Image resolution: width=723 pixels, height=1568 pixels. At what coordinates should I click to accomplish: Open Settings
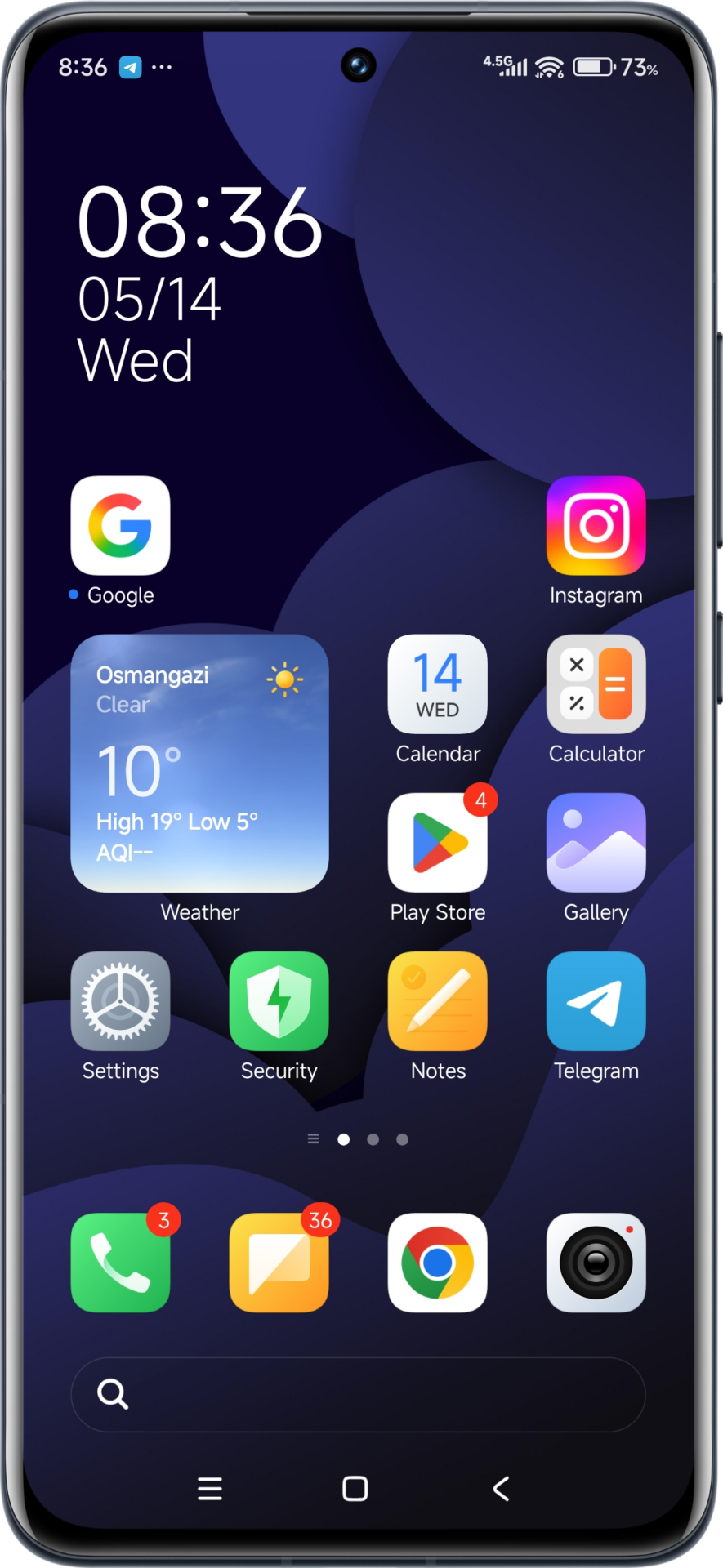pyautogui.click(x=120, y=1001)
